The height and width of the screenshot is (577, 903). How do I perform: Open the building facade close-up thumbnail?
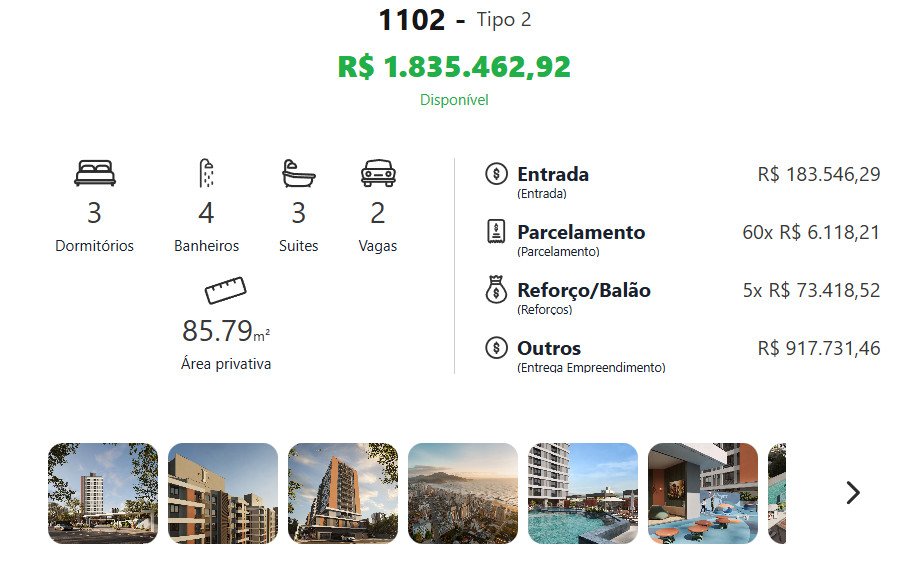(223, 493)
